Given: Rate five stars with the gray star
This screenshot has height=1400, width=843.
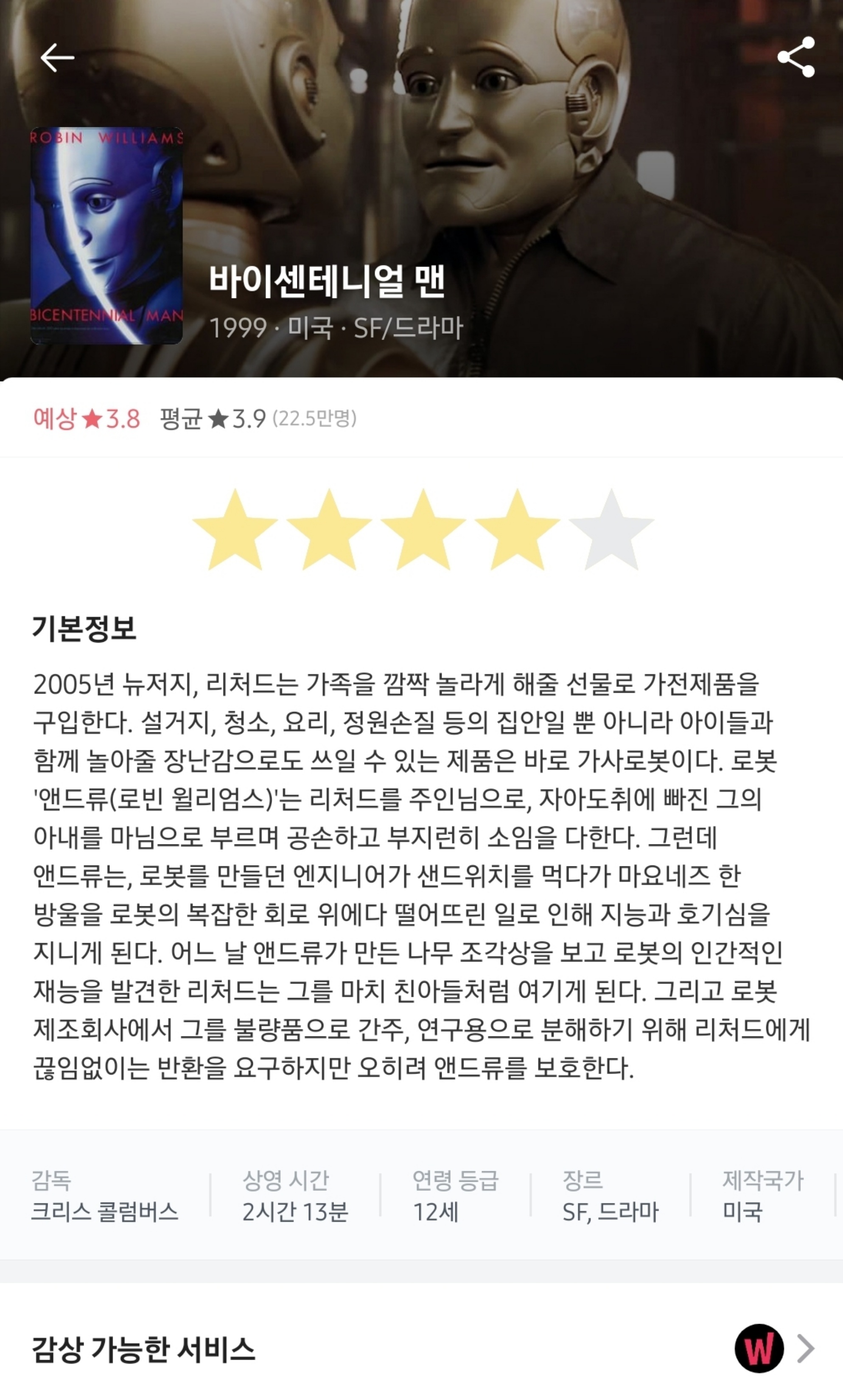Looking at the screenshot, I should tap(611, 529).
